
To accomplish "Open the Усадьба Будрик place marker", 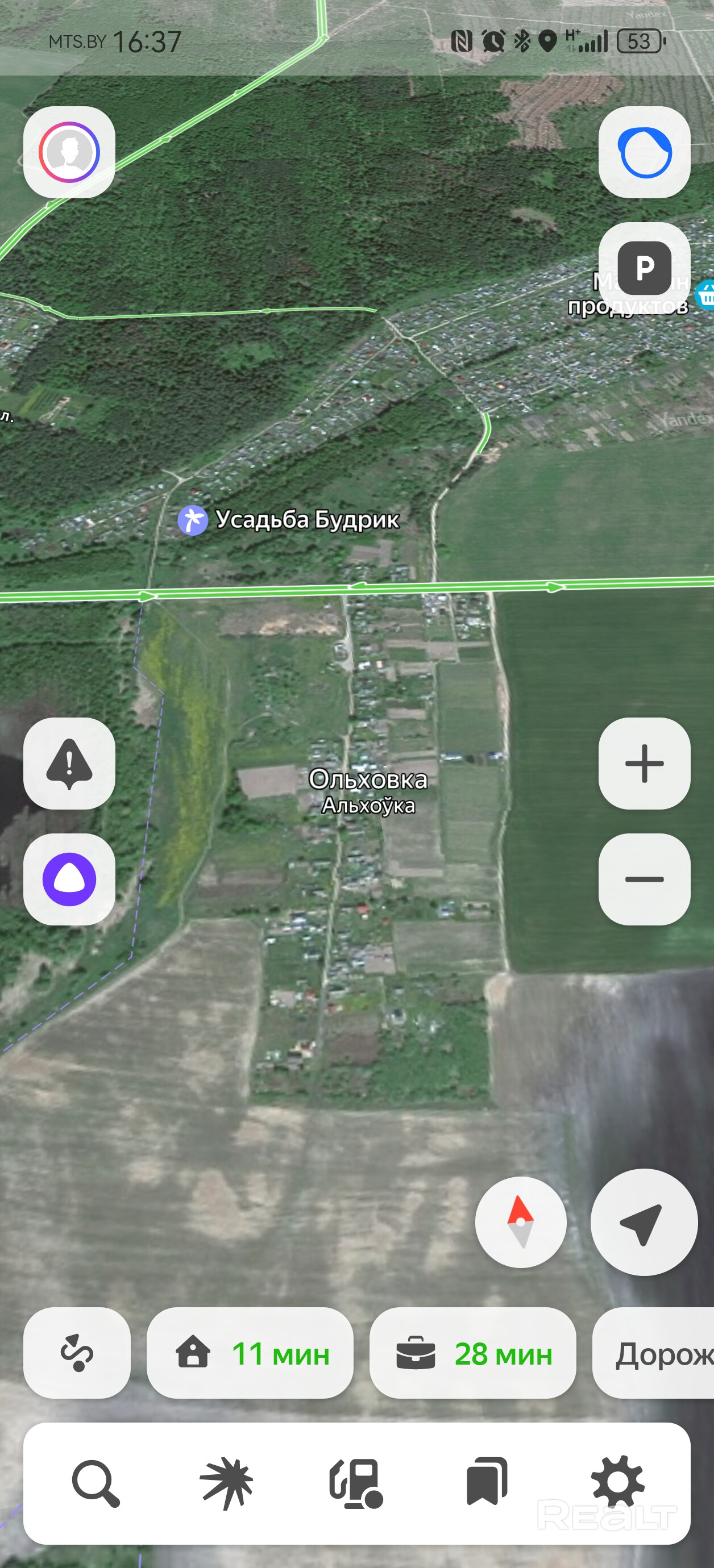I will click(x=193, y=520).
